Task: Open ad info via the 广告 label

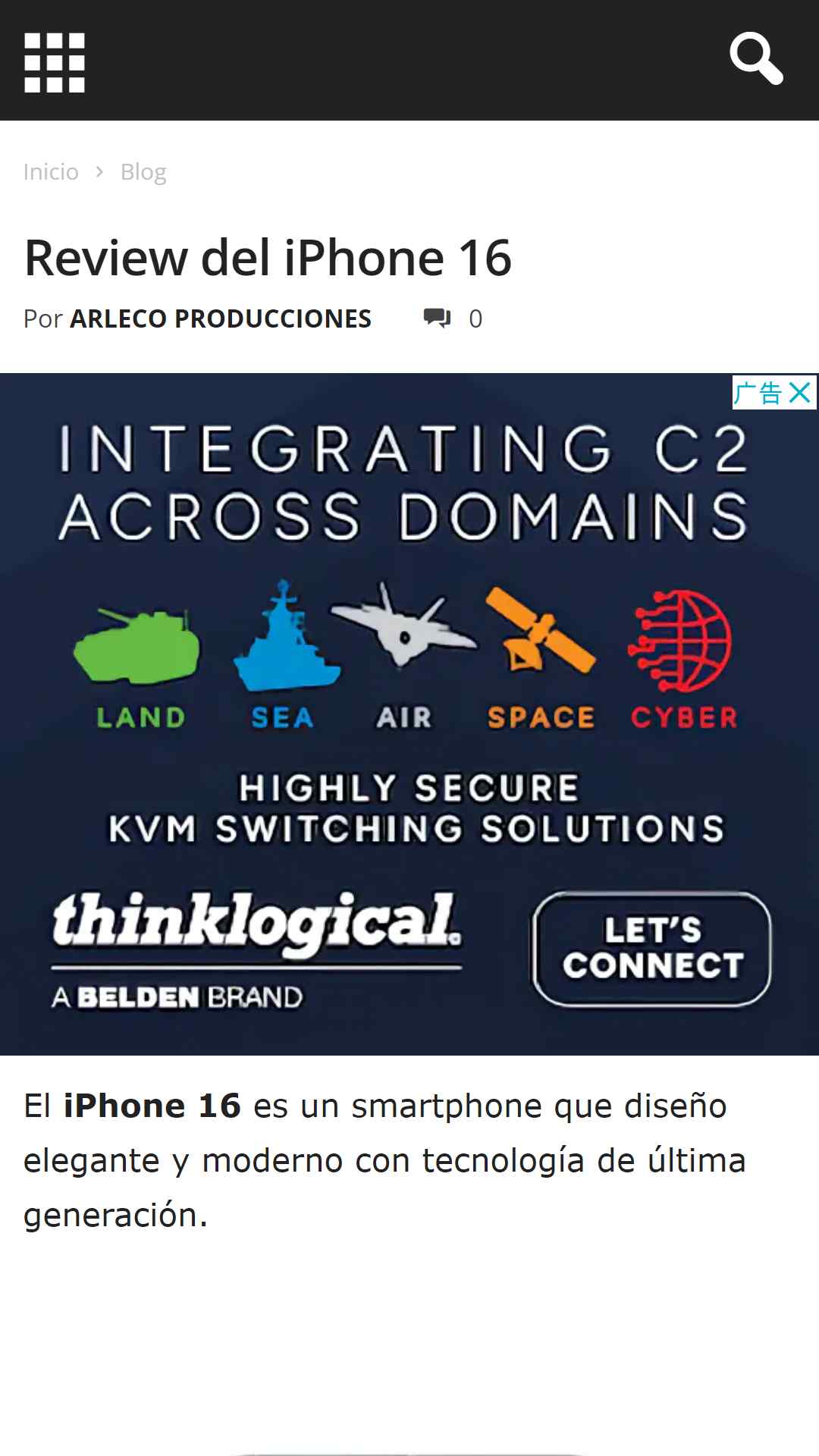Action: (758, 393)
